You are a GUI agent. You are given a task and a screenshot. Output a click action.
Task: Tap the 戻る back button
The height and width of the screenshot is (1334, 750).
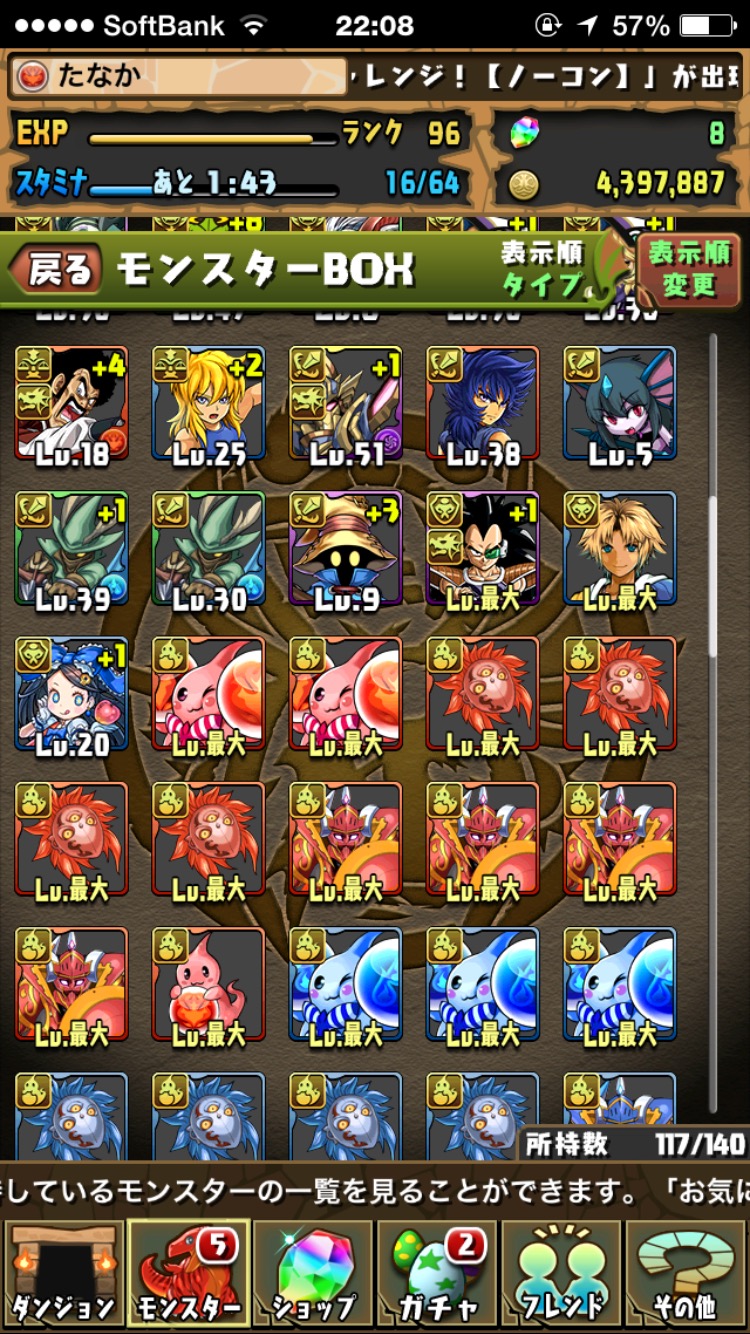coord(57,270)
